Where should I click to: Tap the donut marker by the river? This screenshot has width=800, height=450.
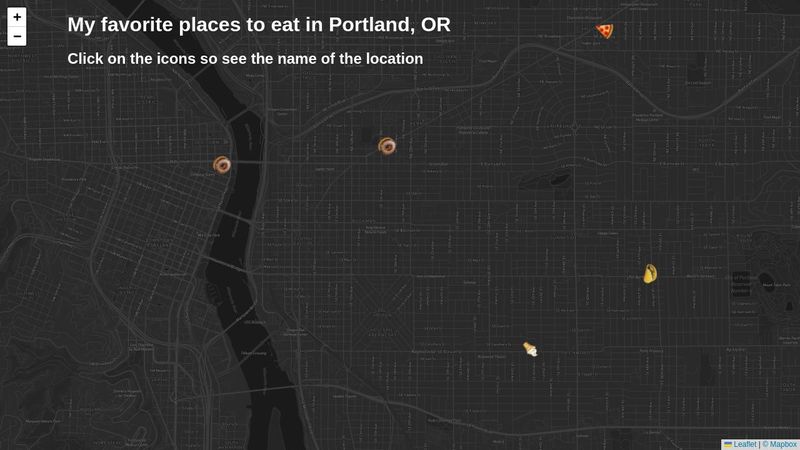click(x=223, y=165)
